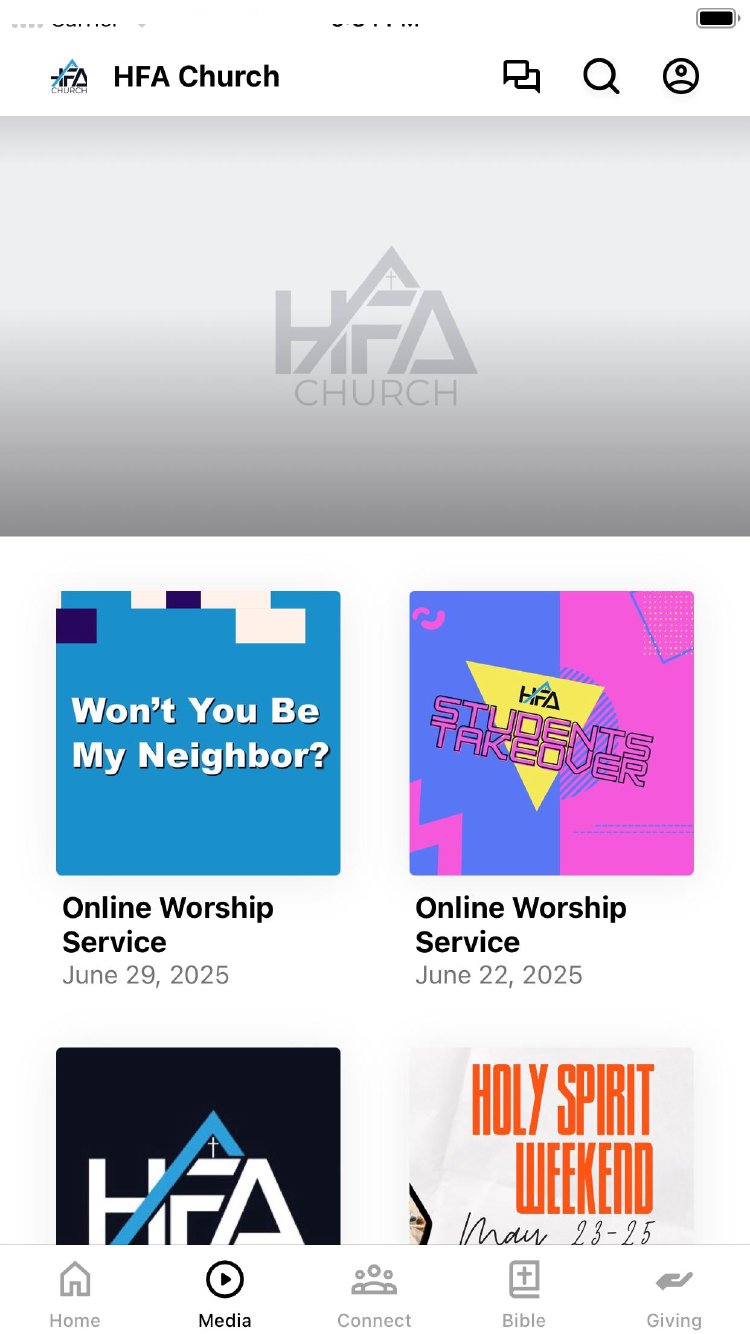Select the Media tab
The image size is (750, 1334).
pos(225,1294)
